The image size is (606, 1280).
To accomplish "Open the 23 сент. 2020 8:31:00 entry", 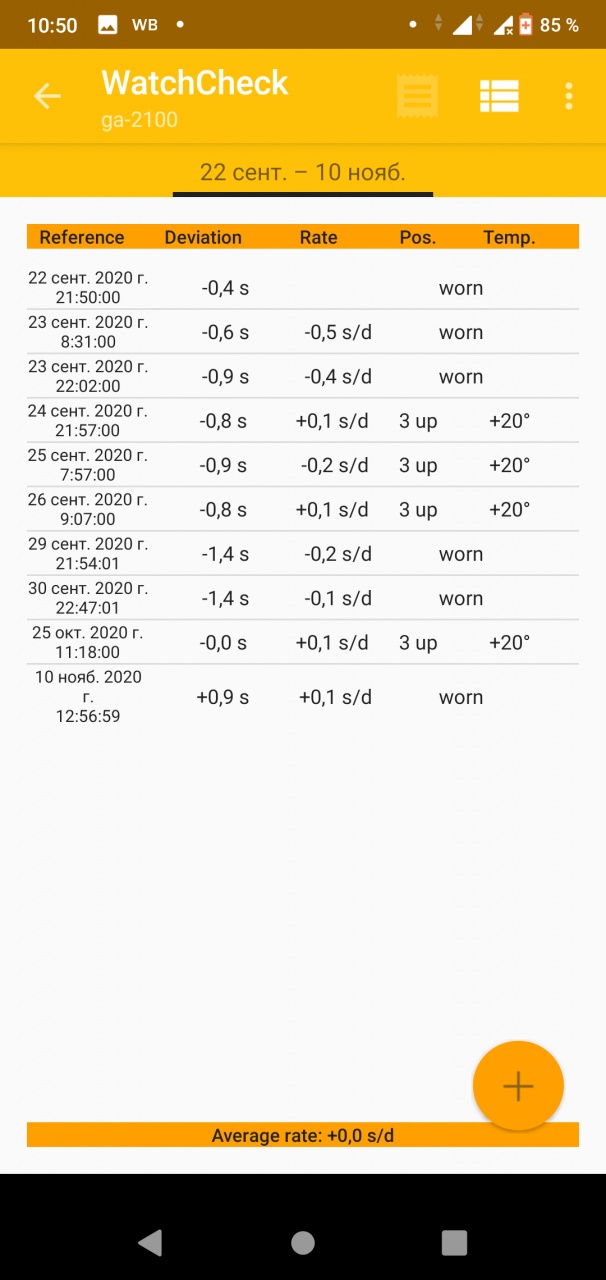I will tap(302, 332).
